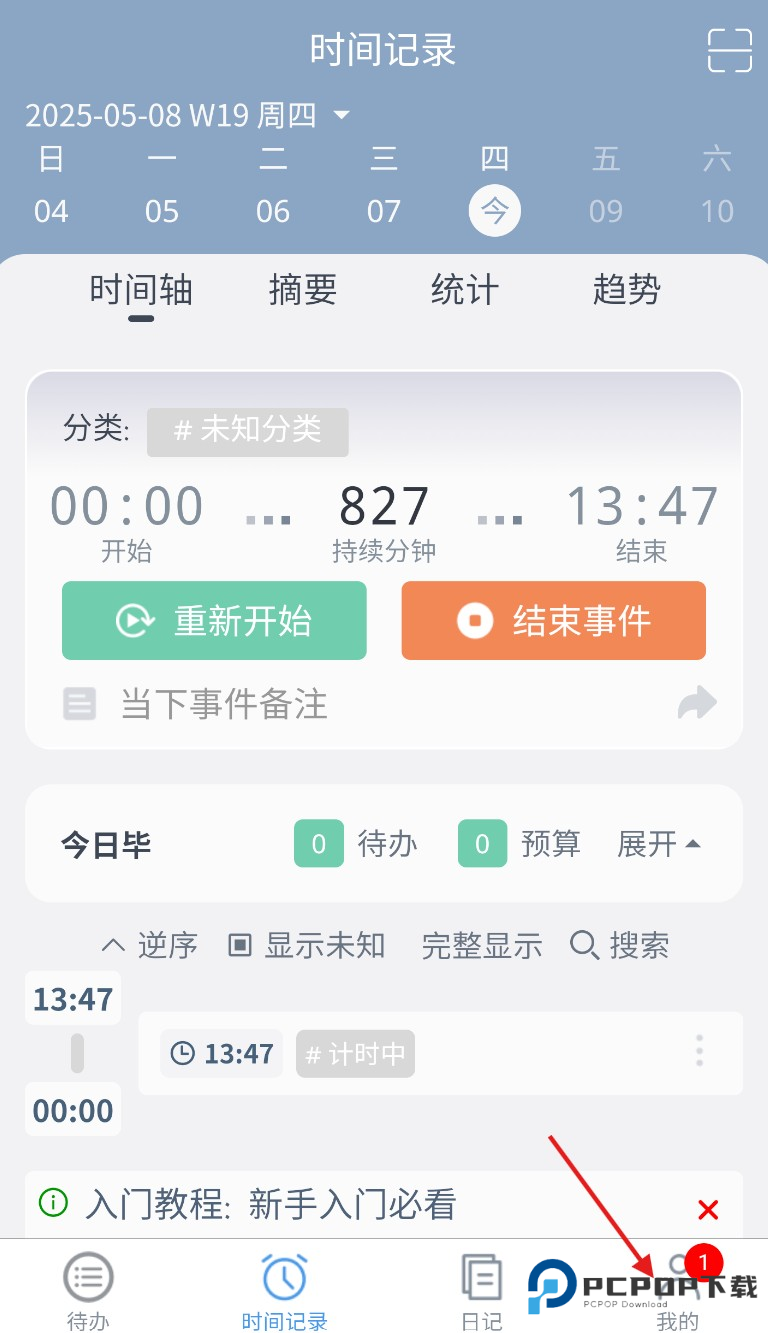Open the QR scan icon at top right
The height and width of the screenshot is (1333, 768).
[729, 50]
